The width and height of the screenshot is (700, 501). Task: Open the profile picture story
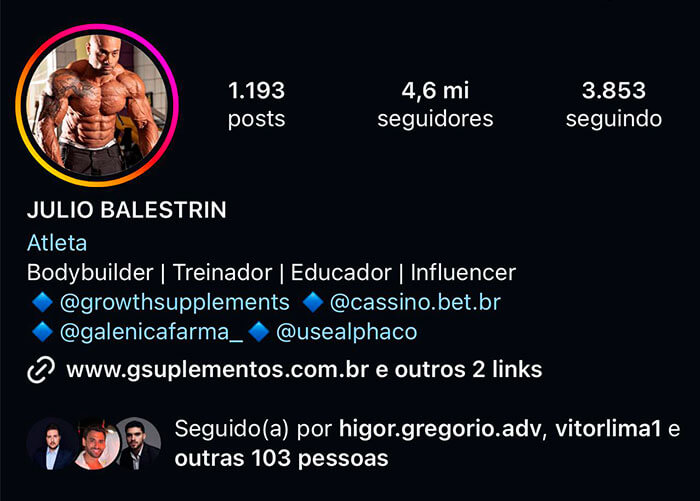97,104
